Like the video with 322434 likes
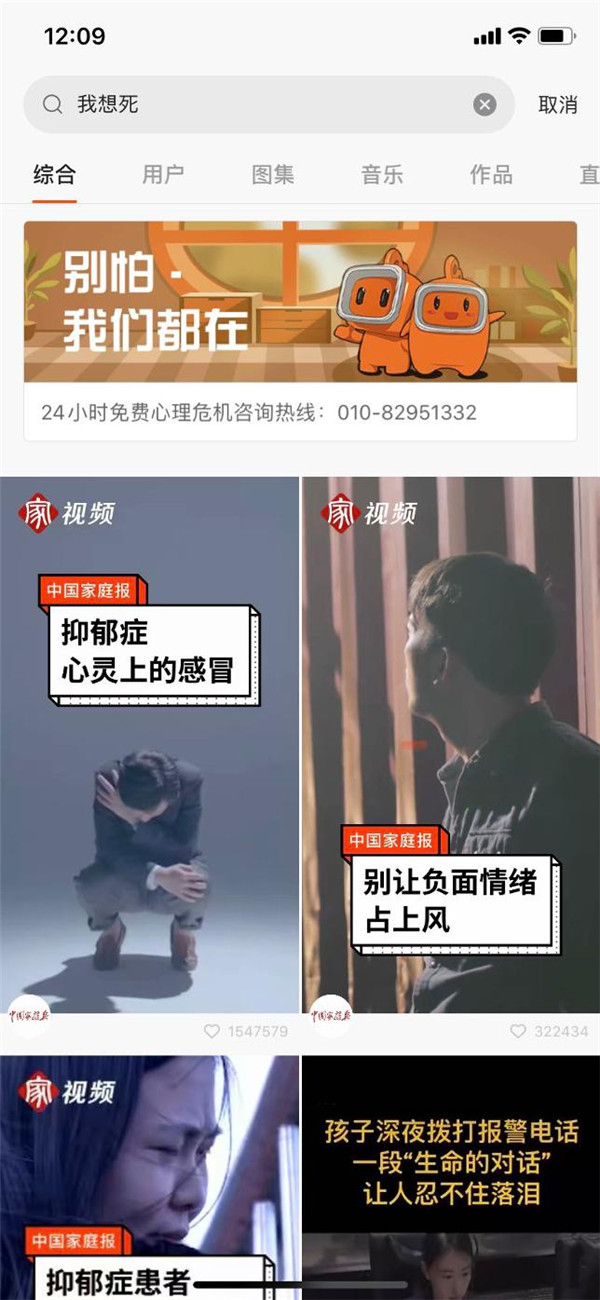600x1300 pixels. tap(518, 1031)
